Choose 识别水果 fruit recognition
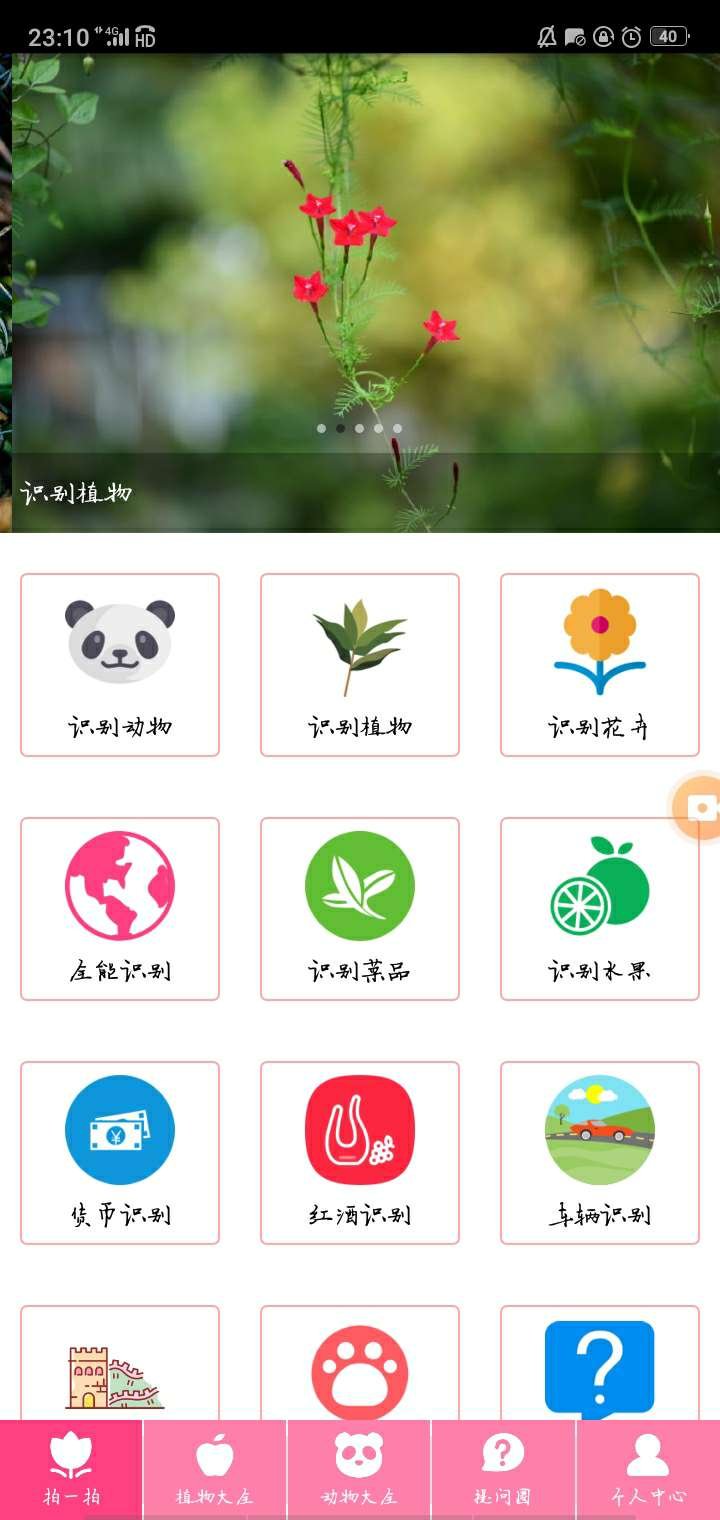This screenshot has width=720, height=1520. (600, 909)
